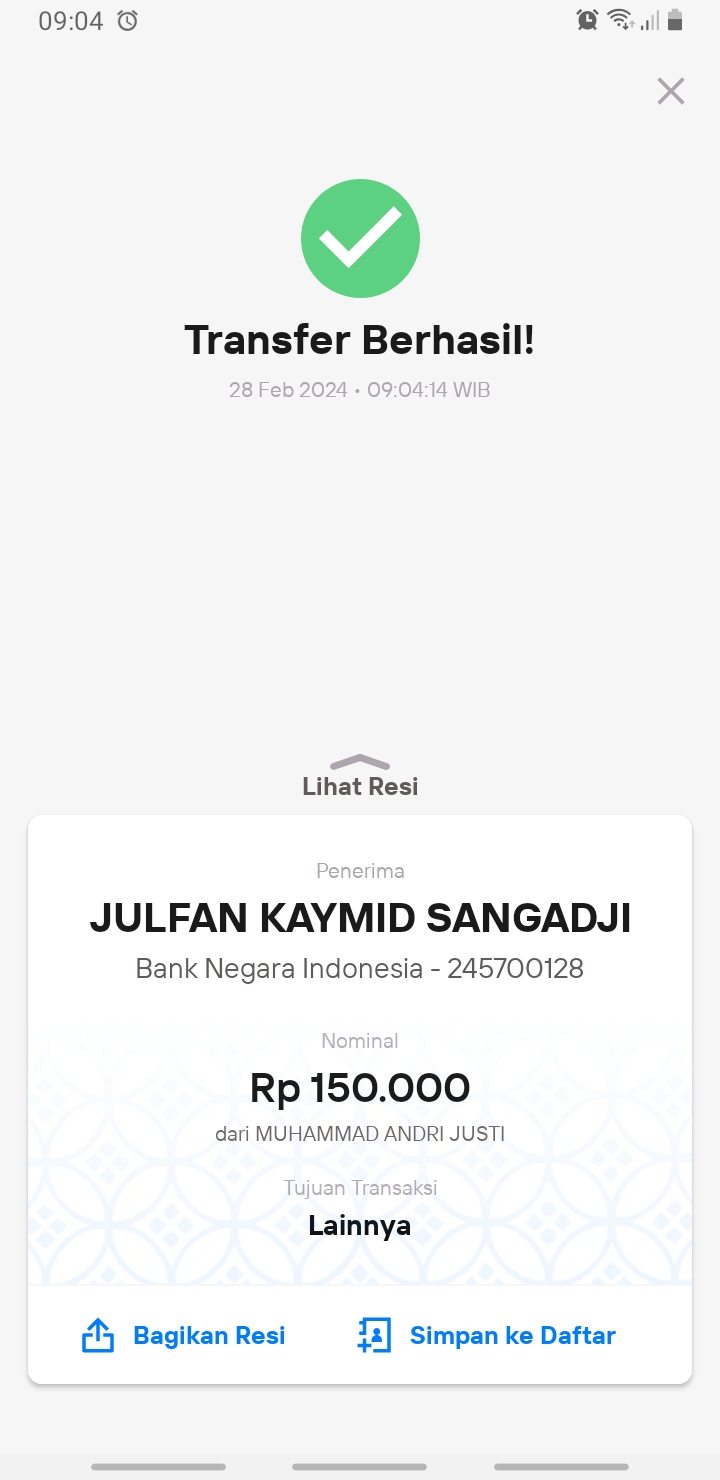The height and width of the screenshot is (1480, 720).
Task: Save recipient with Simpan ke Daftar
Action: [486, 1335]
